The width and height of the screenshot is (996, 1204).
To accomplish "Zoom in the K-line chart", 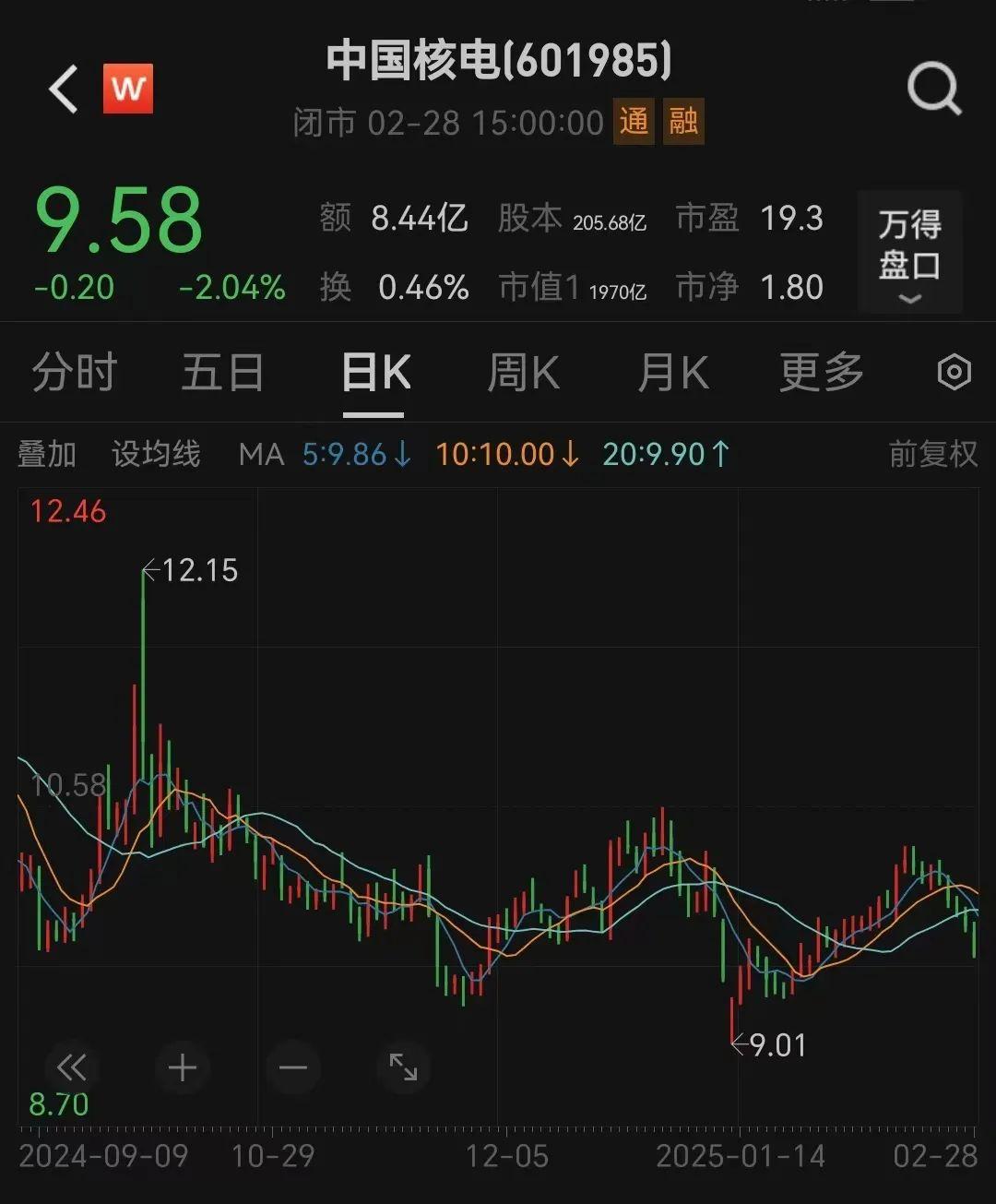I will [x=183, y=1067].
